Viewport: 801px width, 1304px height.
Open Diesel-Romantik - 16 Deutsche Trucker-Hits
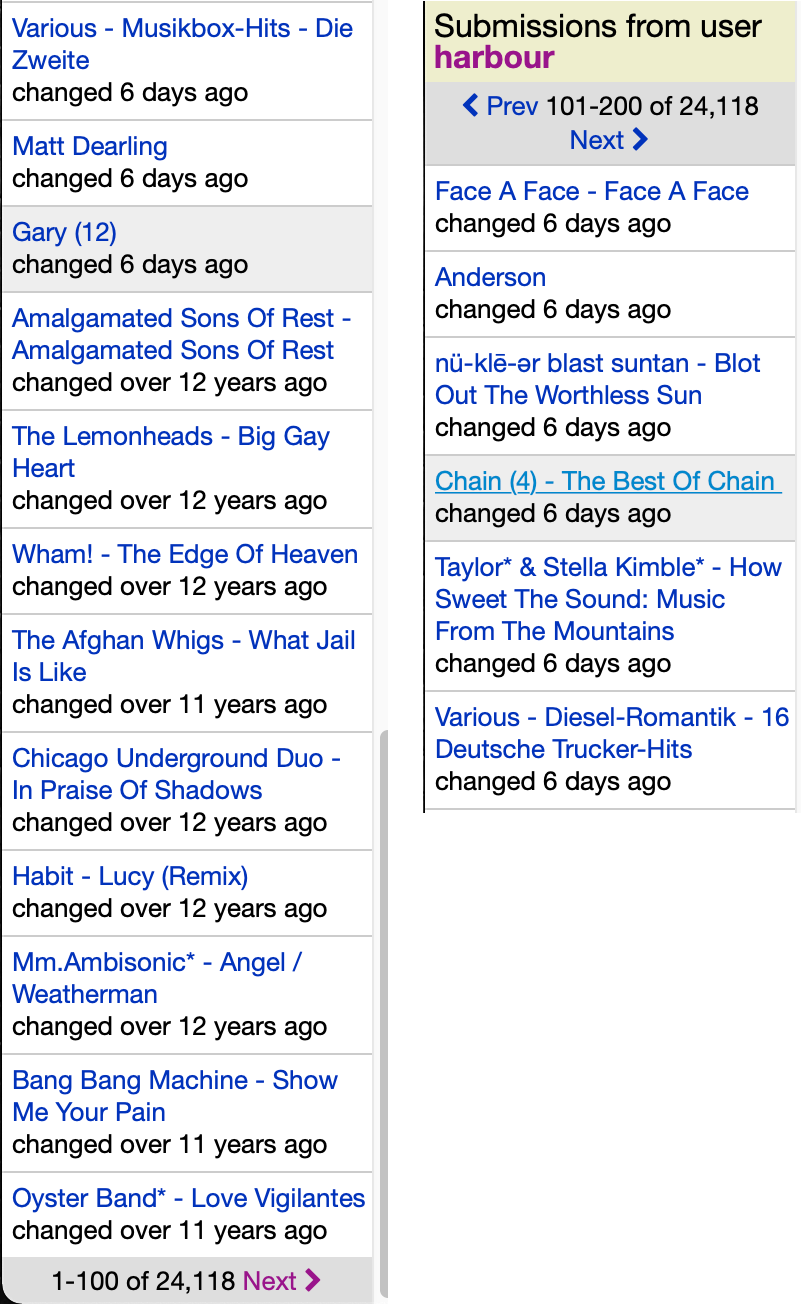tap(612, 733)
